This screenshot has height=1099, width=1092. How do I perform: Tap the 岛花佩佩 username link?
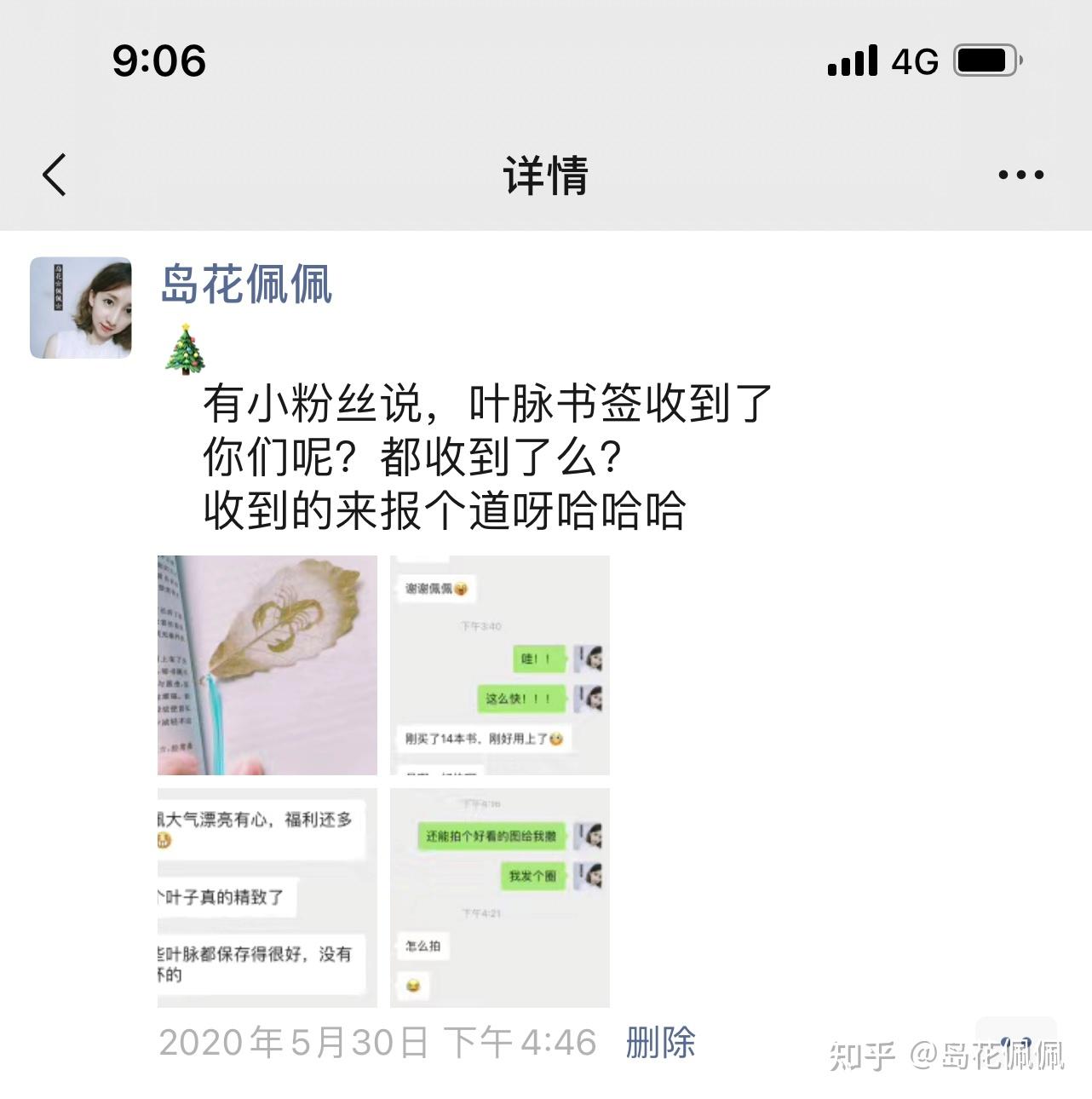point(246,285)
